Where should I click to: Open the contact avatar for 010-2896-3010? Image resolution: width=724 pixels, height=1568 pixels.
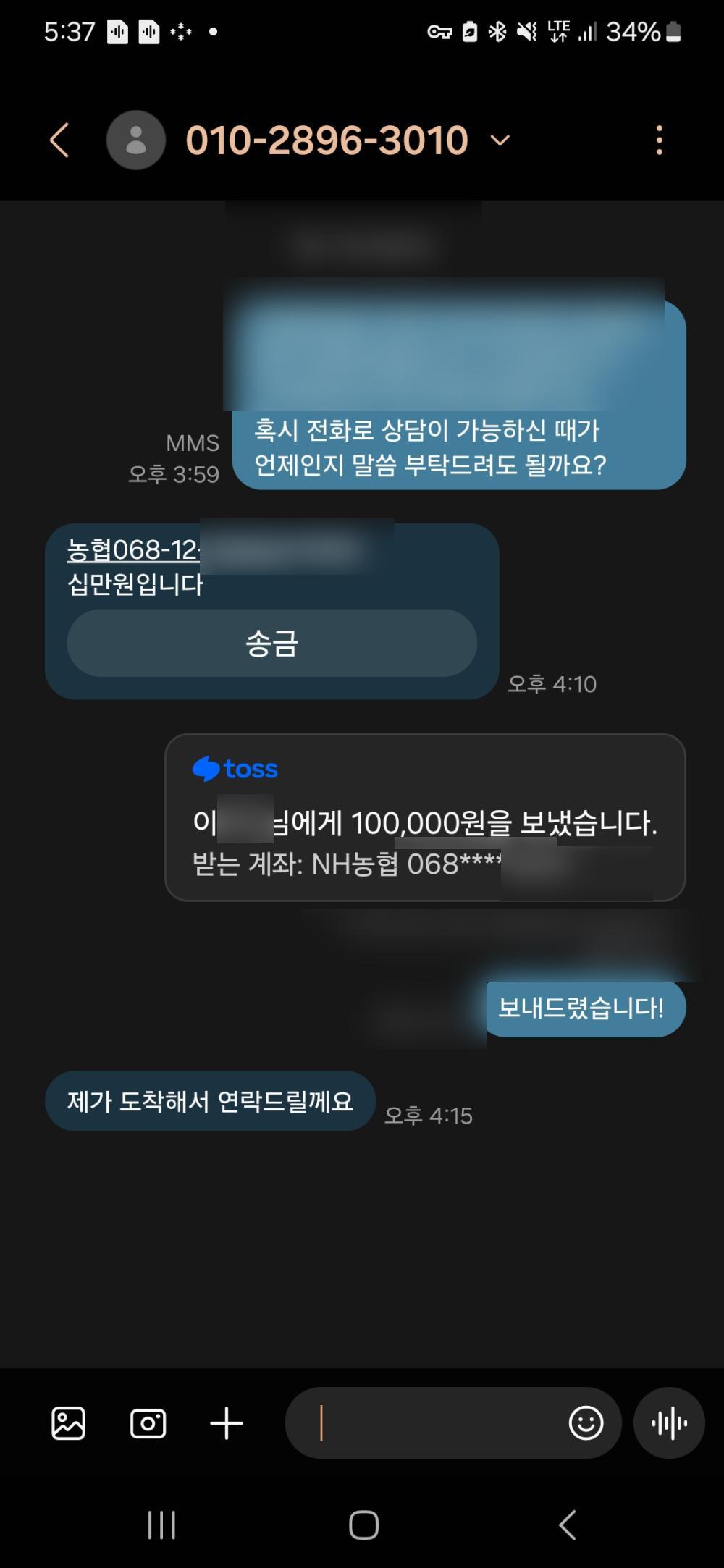click(135, 140)
